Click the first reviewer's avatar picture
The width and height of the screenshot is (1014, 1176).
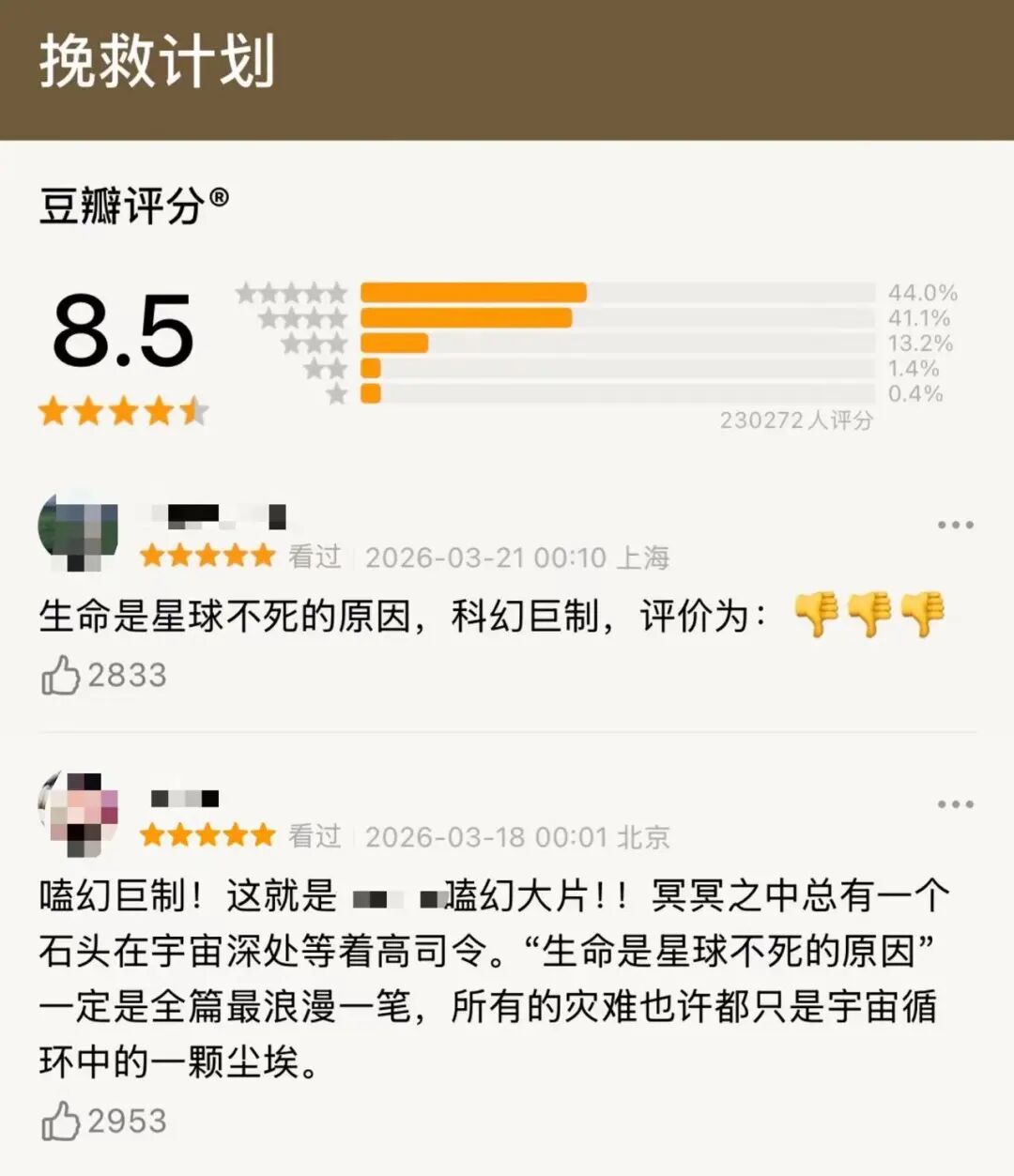click(x=78, y=530)
